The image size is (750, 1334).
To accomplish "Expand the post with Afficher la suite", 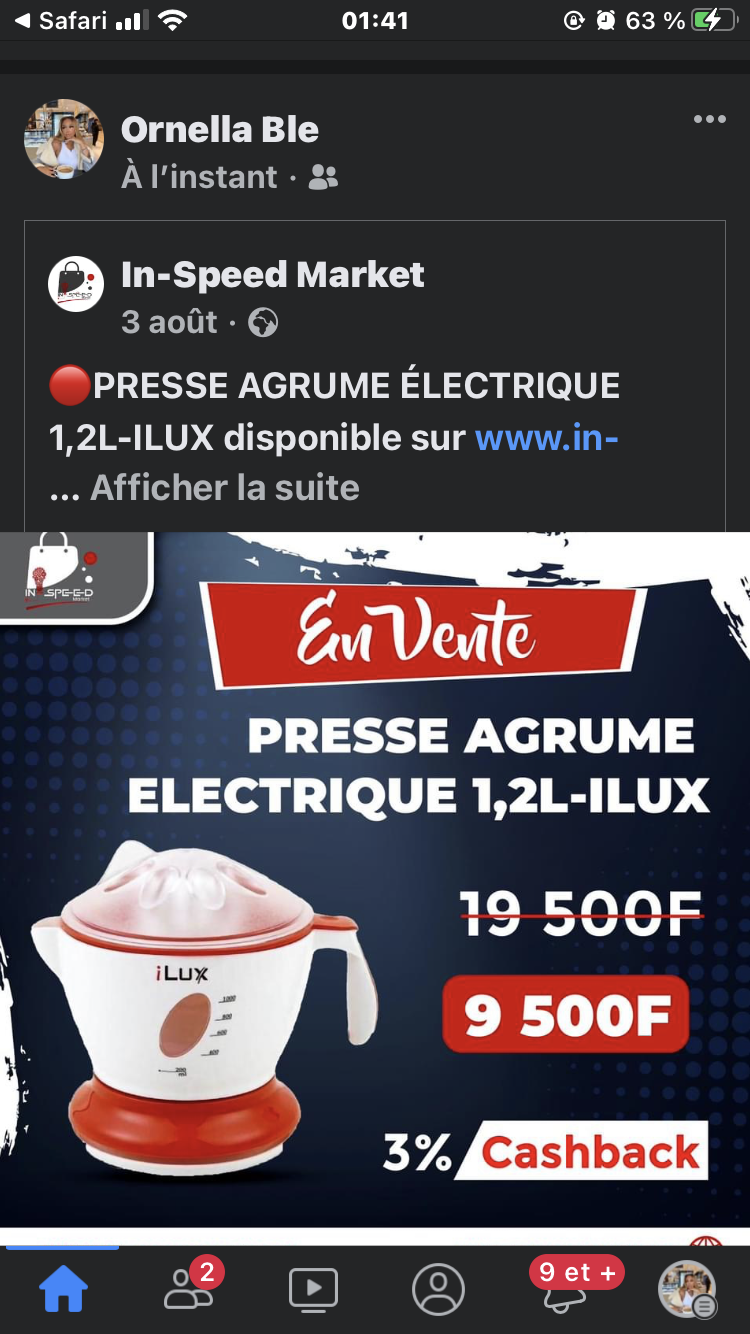I will point(225,488).
